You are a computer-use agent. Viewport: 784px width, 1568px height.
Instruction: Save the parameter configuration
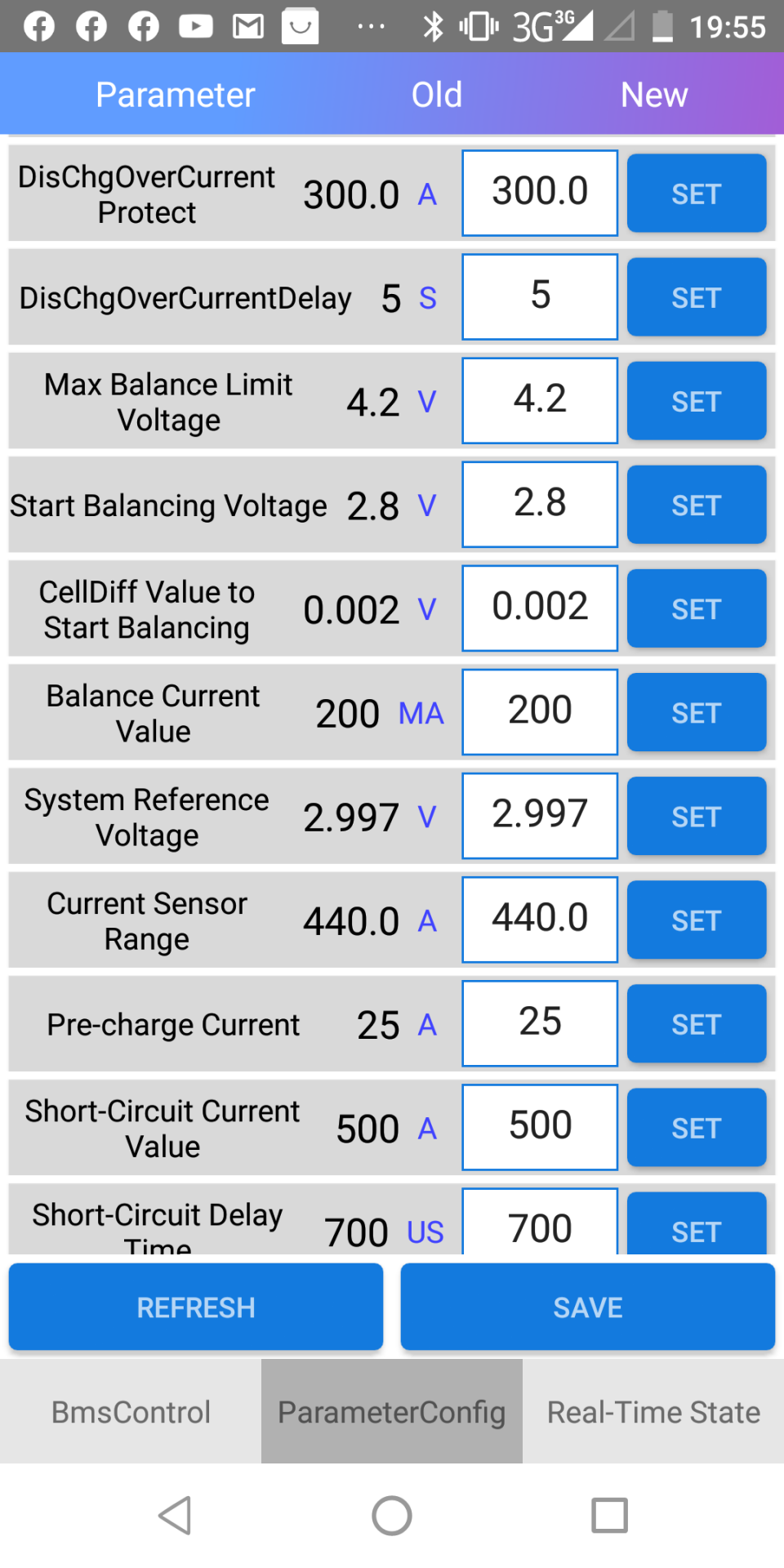[x=587, y=1307]
